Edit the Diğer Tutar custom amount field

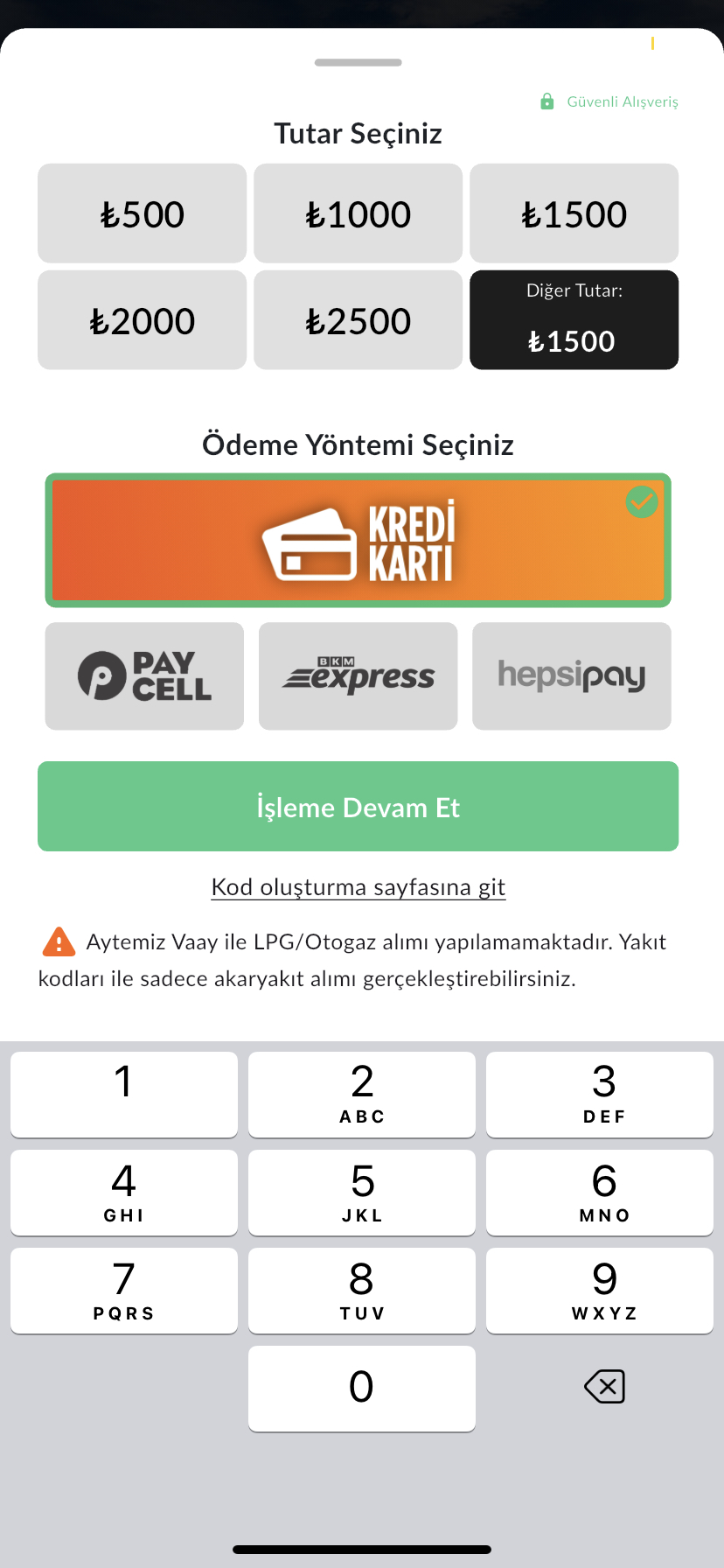click(574, 320)
